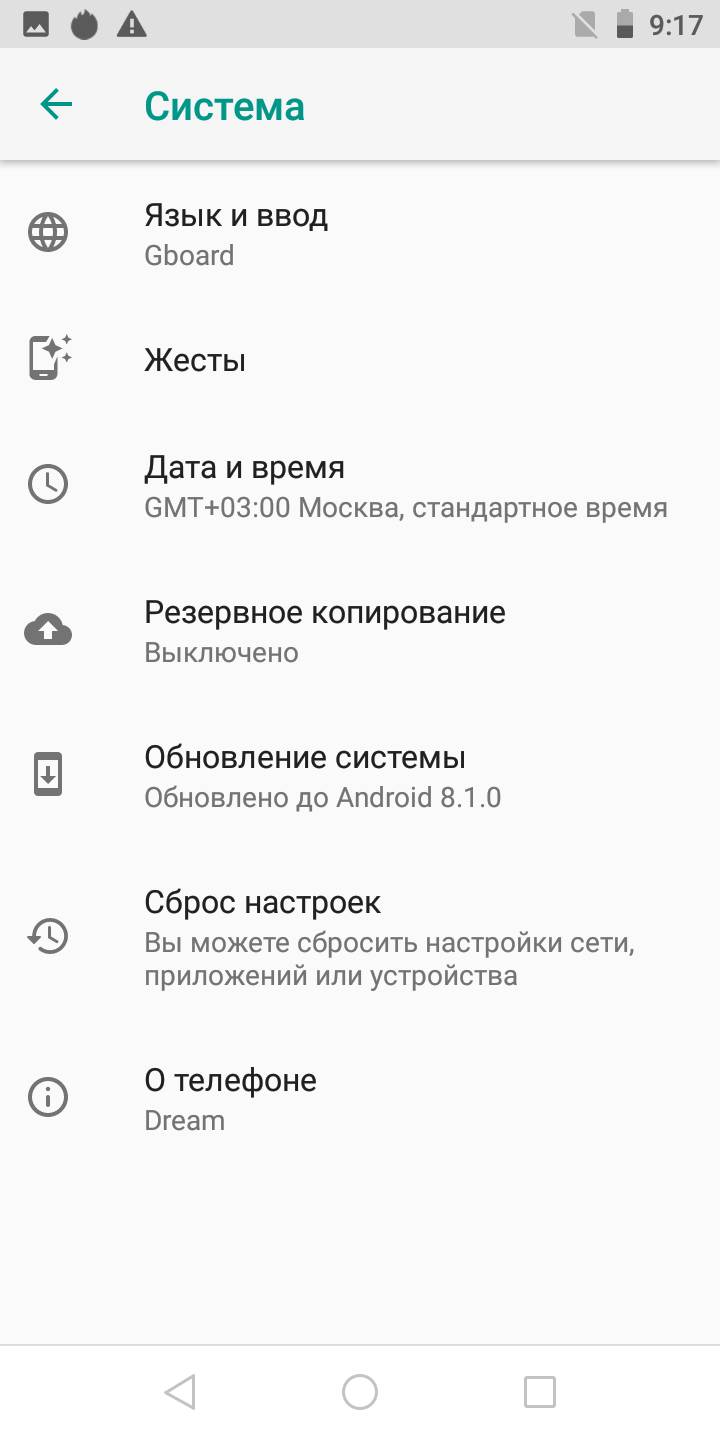Open Обновление системы

pyautogui.click(x=360, y=775)
